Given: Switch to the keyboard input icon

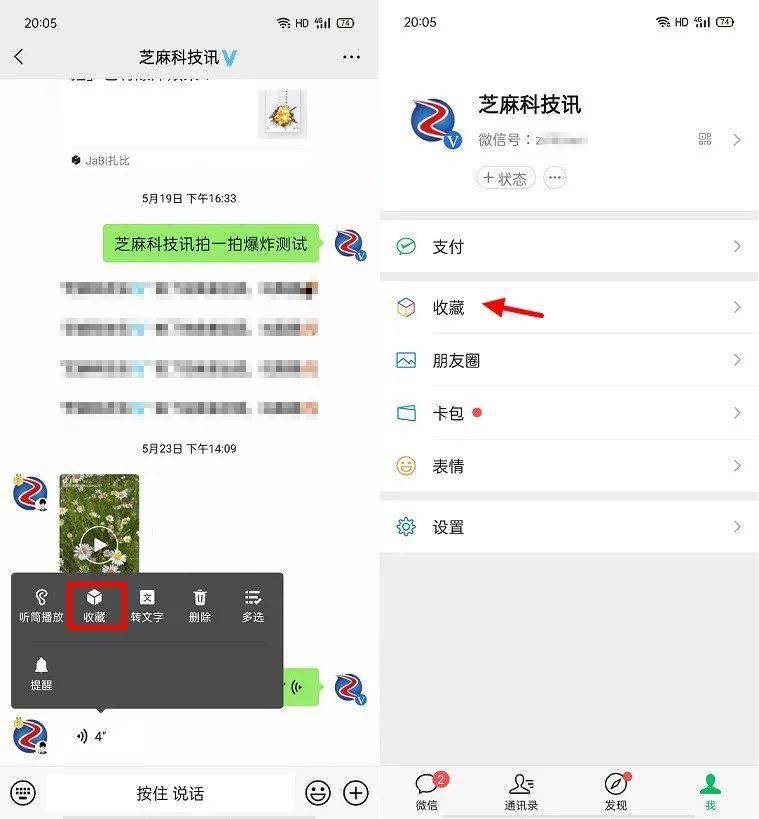Looking at the screenshot, I should (x=23, y=793).
